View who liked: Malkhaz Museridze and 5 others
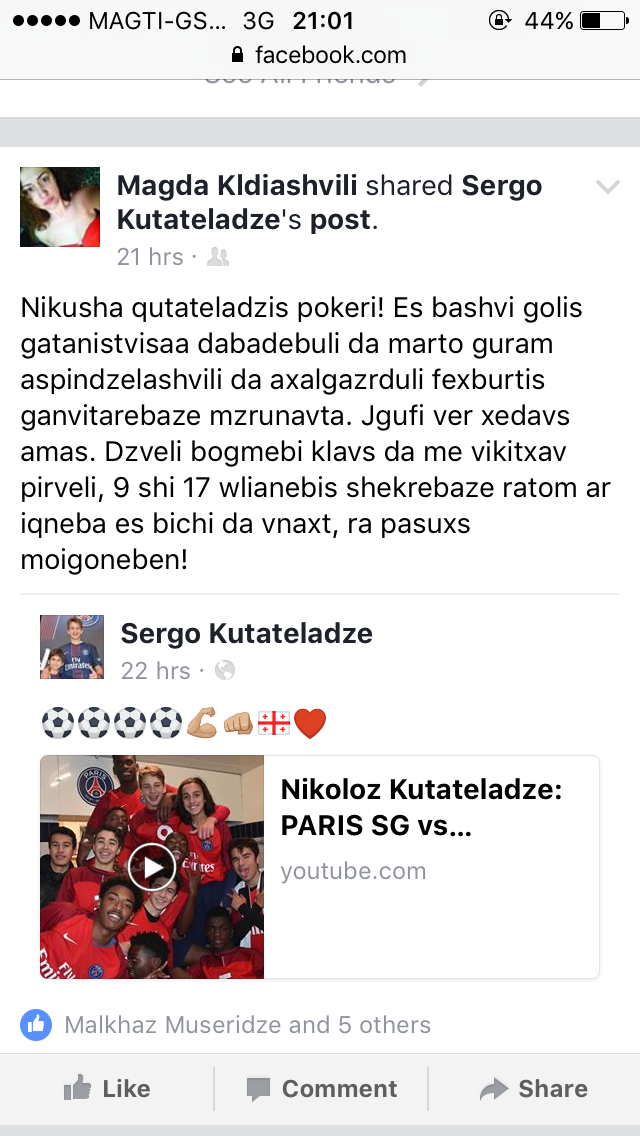Screen dimensions: 640x1136 247,1025
